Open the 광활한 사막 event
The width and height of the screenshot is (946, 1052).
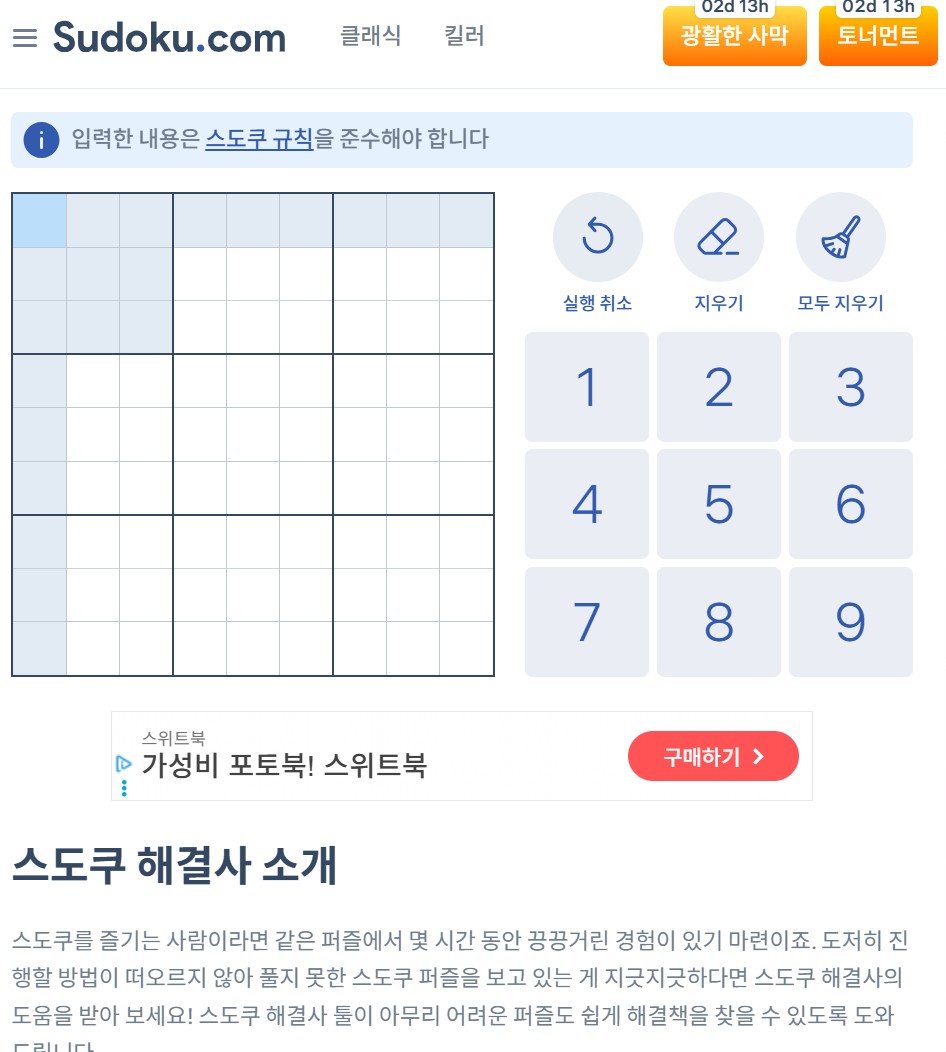click(734, 37)
